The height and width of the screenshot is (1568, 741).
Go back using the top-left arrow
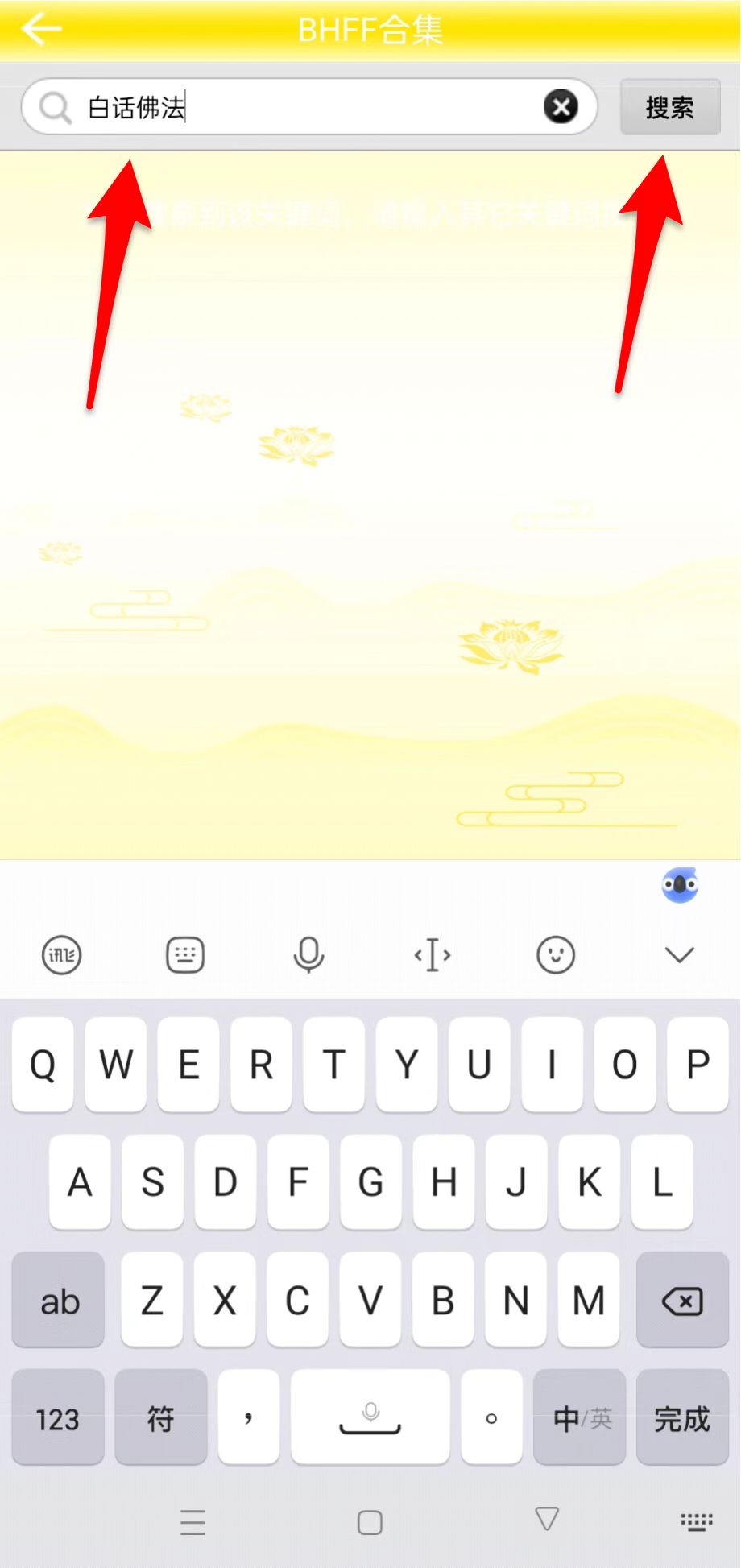pyautogui.click(x=42, y=29)
